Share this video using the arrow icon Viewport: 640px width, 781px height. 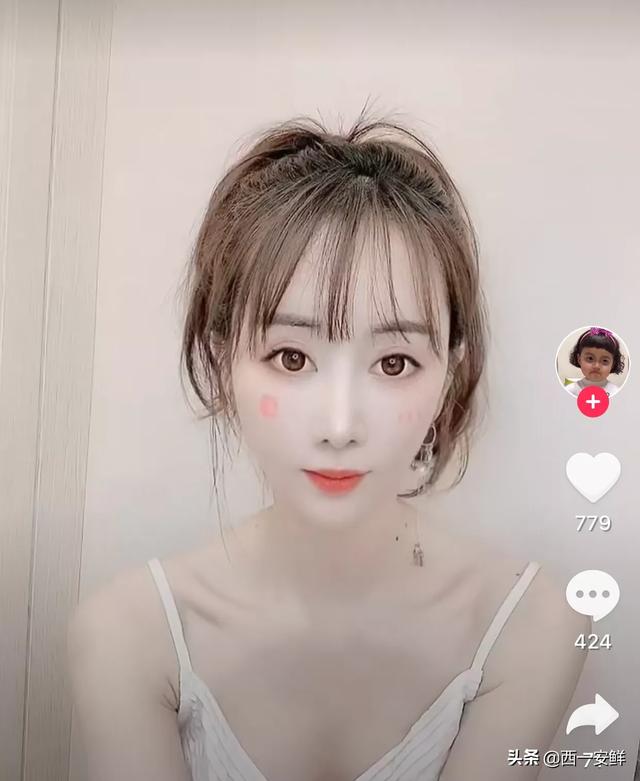[x=593, y=716]
